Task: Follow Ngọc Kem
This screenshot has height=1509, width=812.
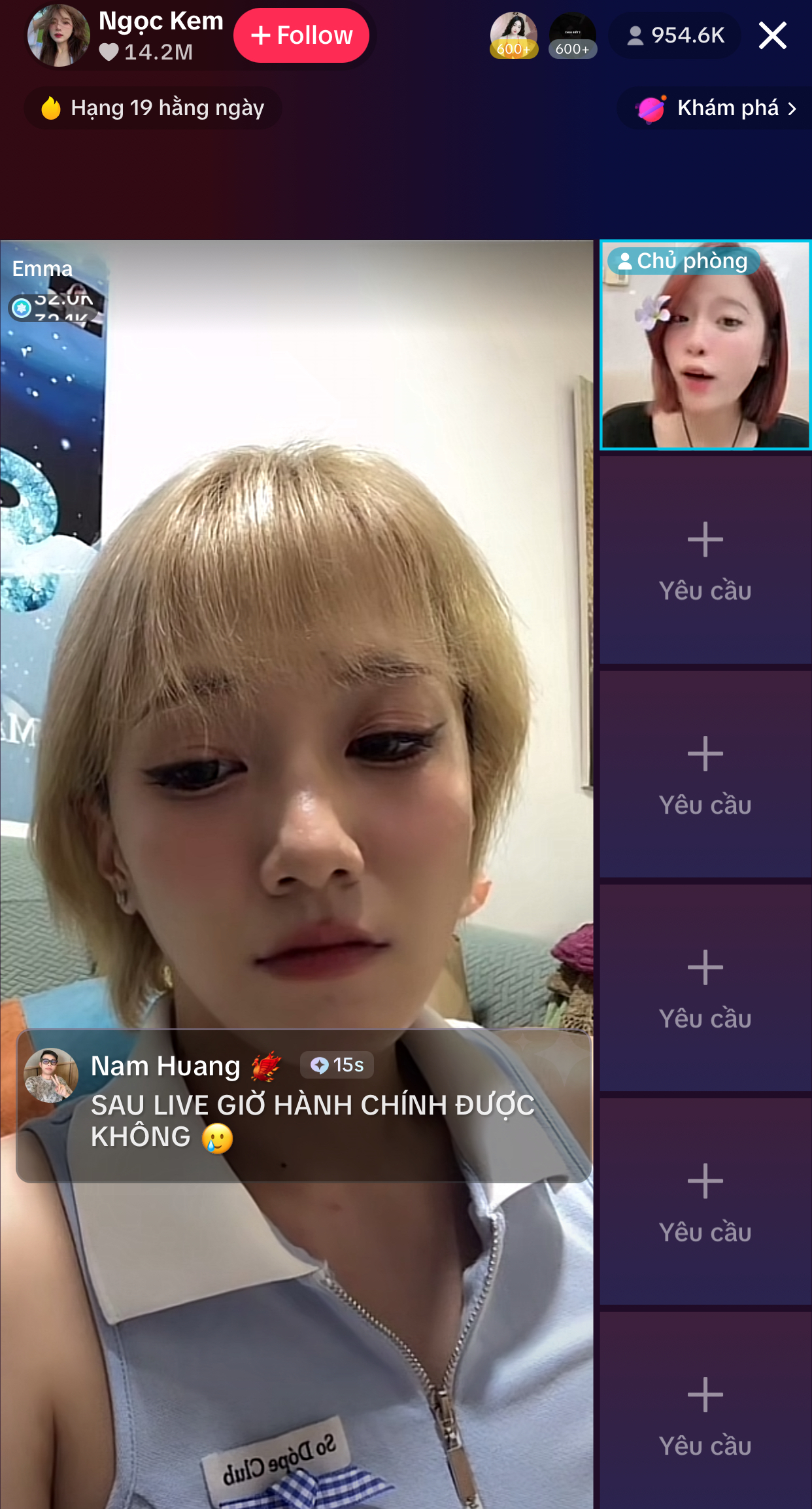Action: (301, 35)
